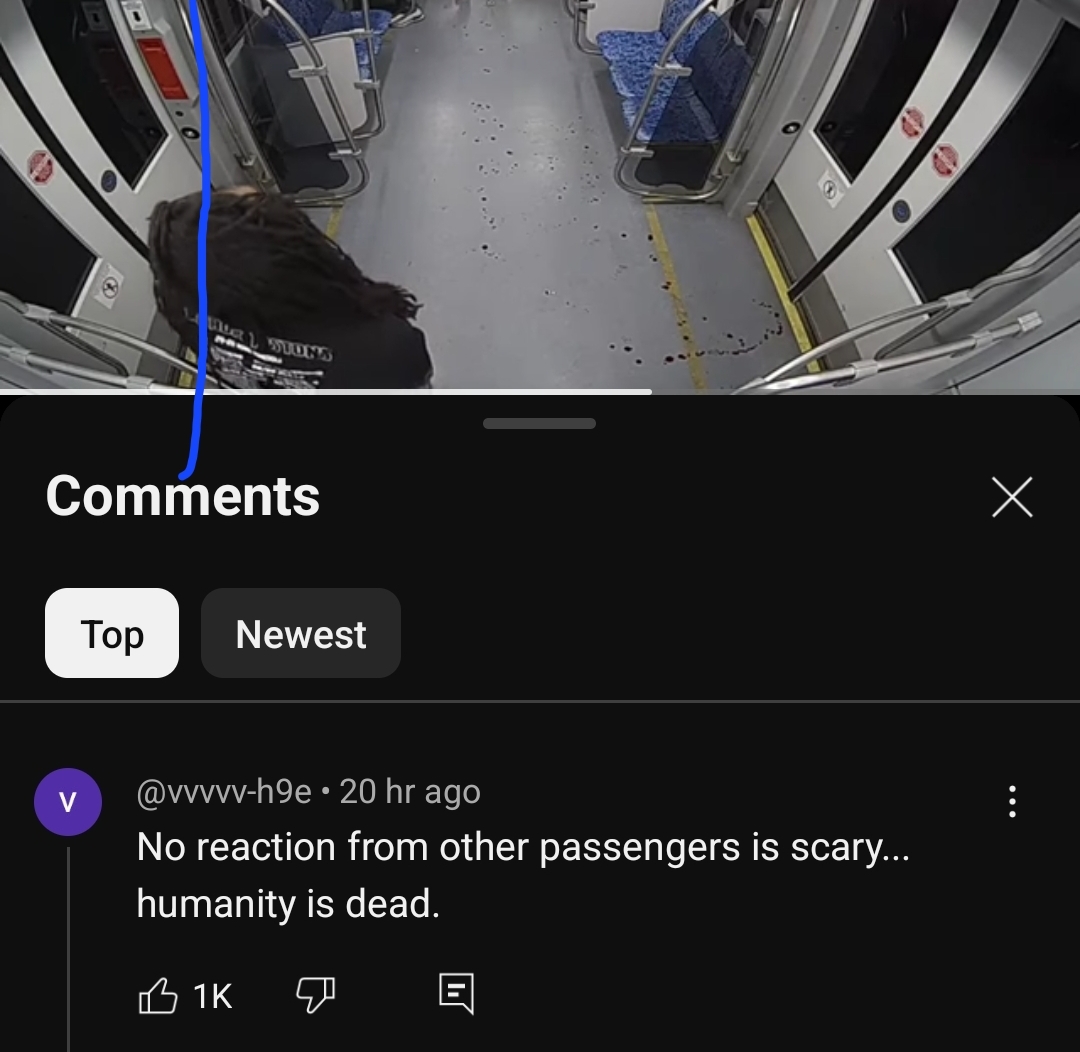
Task: Dislike the comment by @vvvvv-h9e
Action: [315, 994]
